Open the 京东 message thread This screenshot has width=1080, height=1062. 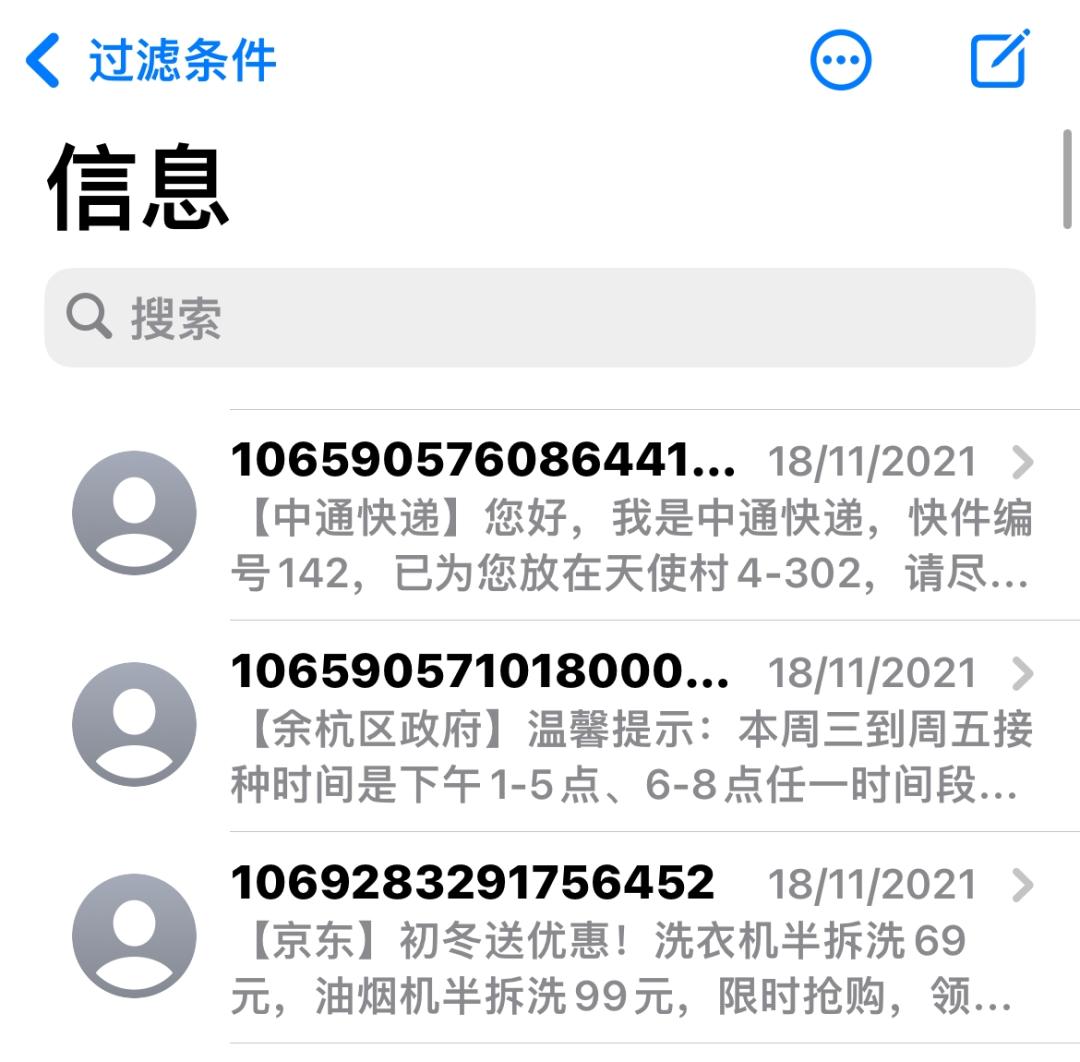pyautogui.click(x=630, y=939)
